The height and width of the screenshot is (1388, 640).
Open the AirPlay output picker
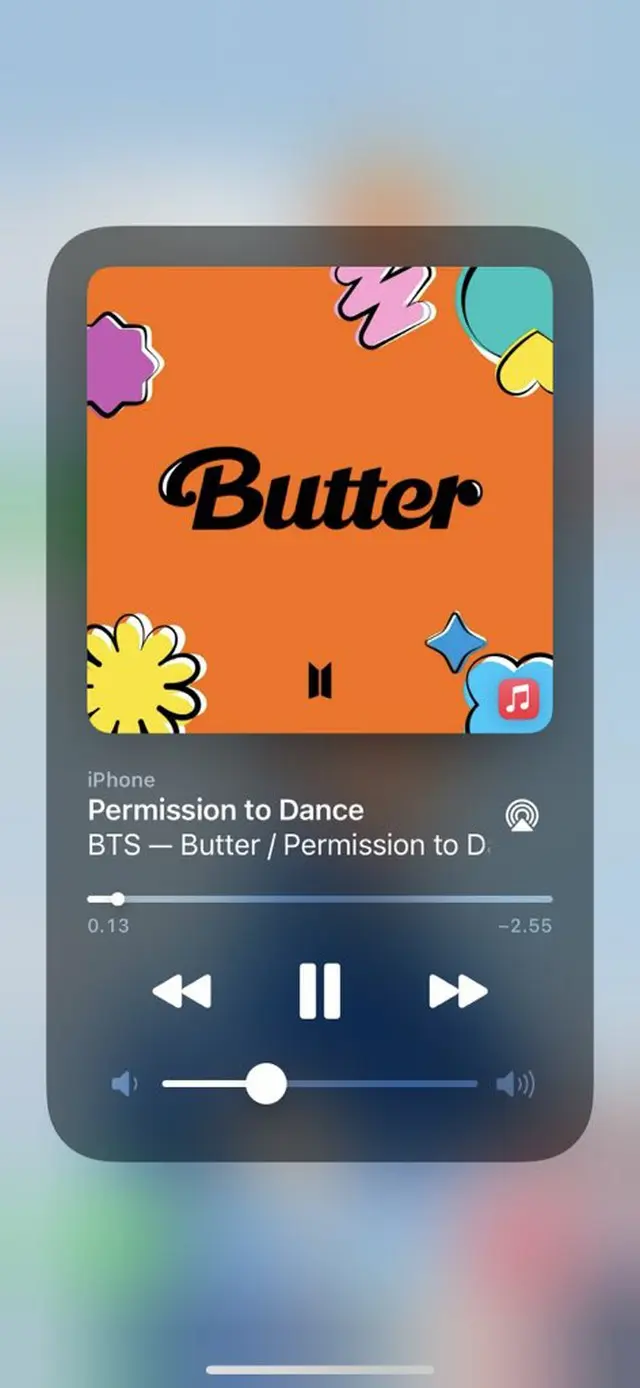(520, 815)
